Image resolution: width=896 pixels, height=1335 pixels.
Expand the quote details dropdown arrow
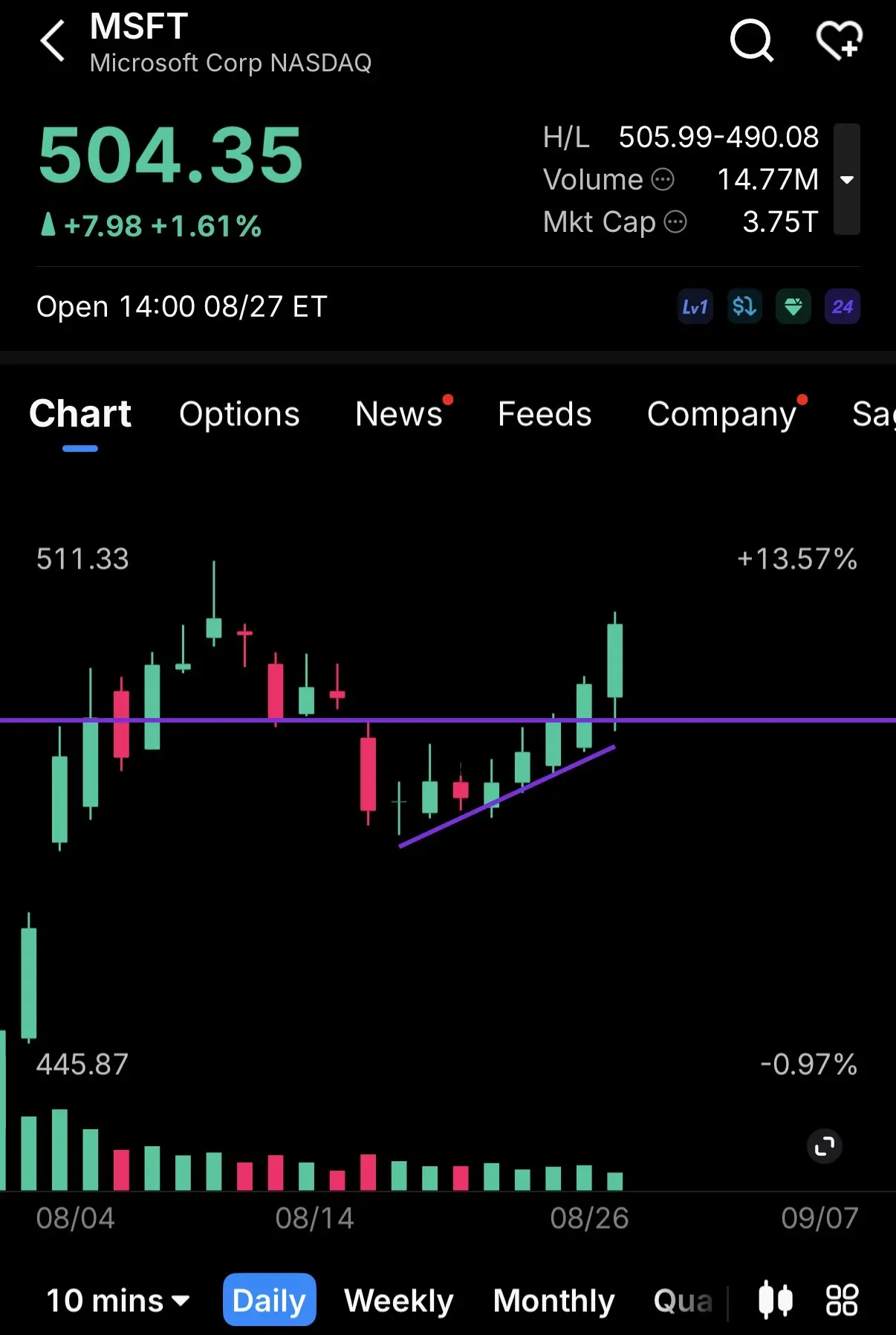click(847, 179)
